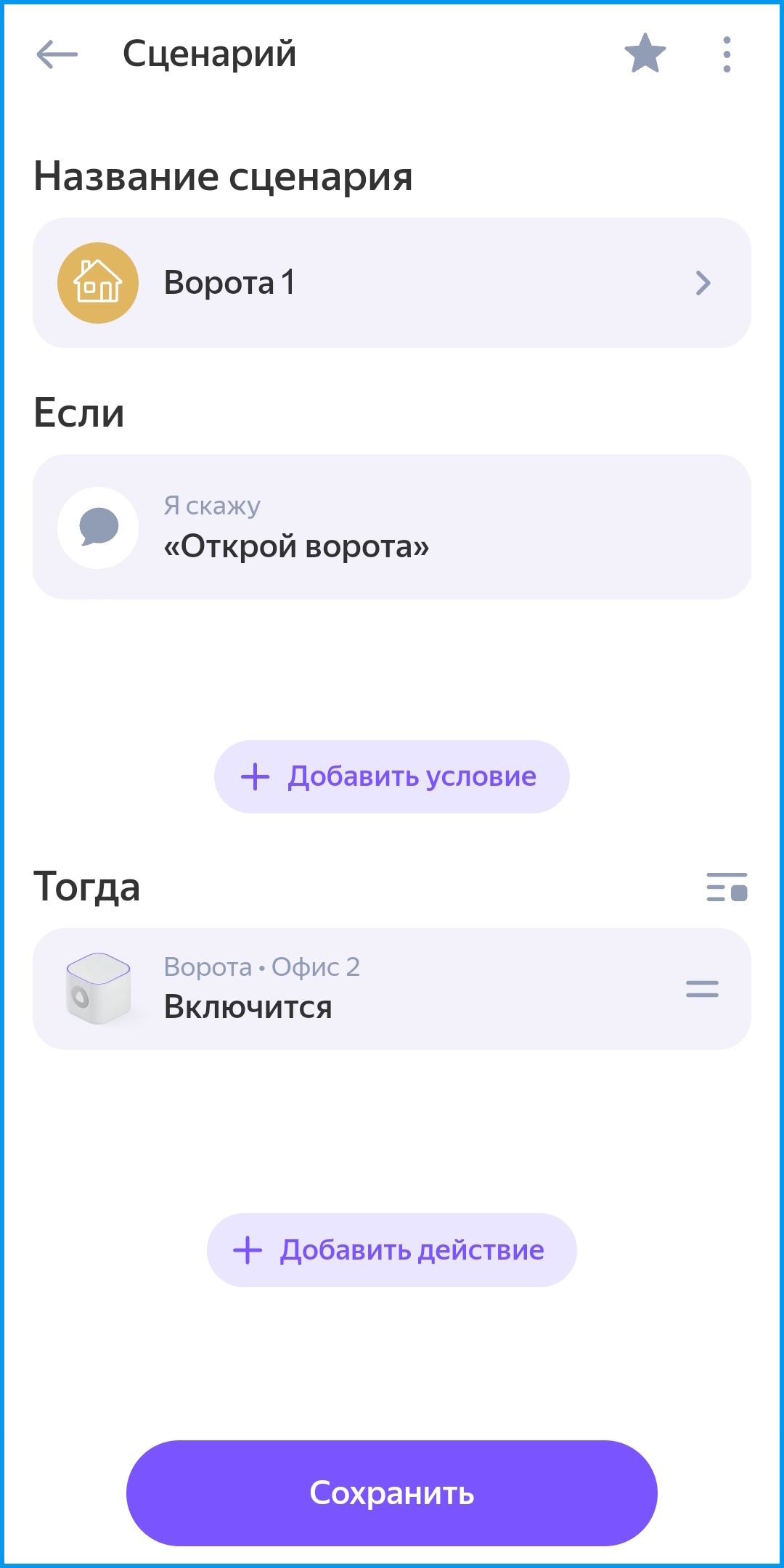Open the three-dot overflow menu
The width and height of the screenshot is (784, 1568).
click(x=727, y=54)
